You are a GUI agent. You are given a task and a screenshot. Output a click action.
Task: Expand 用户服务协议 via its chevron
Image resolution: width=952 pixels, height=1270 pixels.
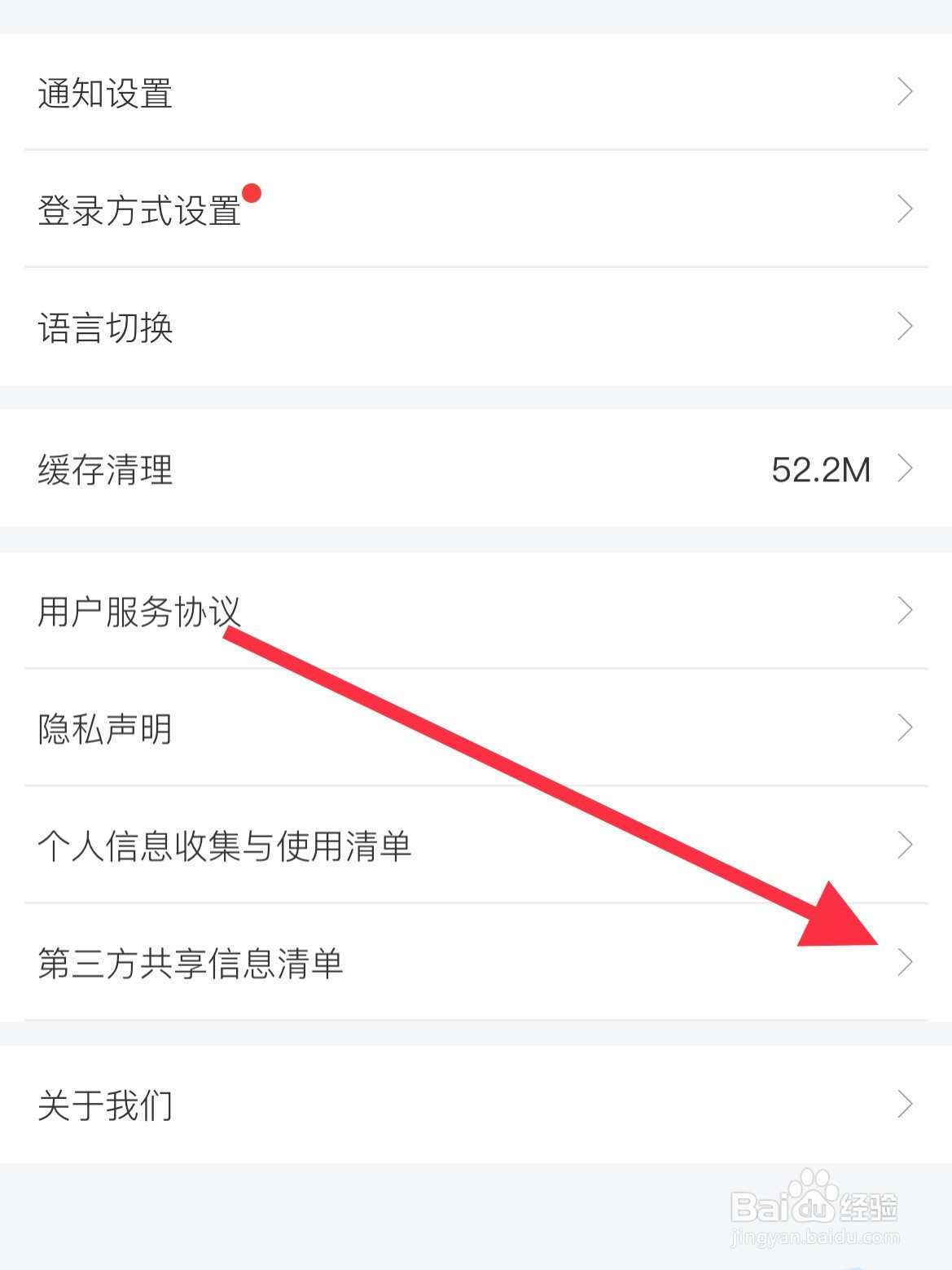point(906,609)
